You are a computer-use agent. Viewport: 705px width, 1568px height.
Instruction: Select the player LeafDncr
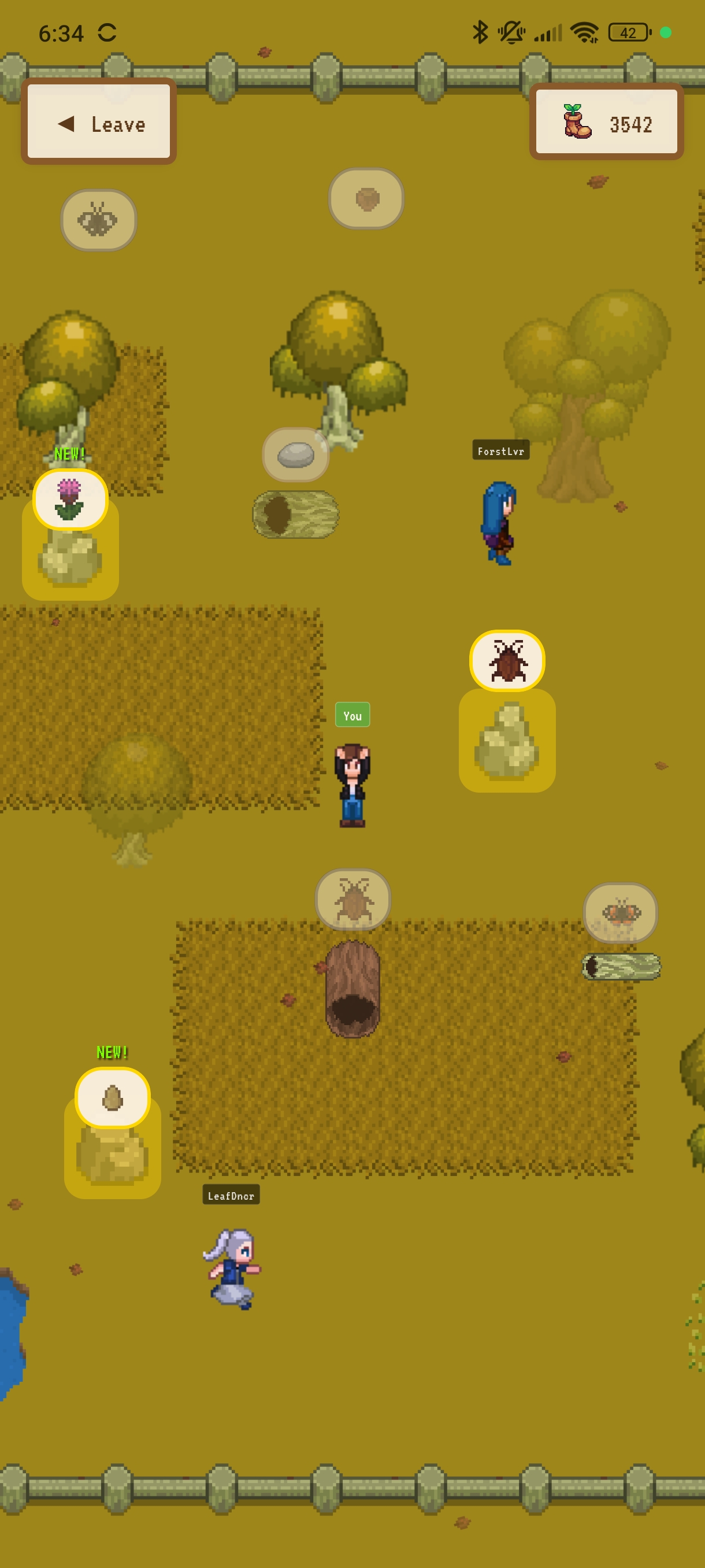pyautogui.click(x=232, y=1267)
